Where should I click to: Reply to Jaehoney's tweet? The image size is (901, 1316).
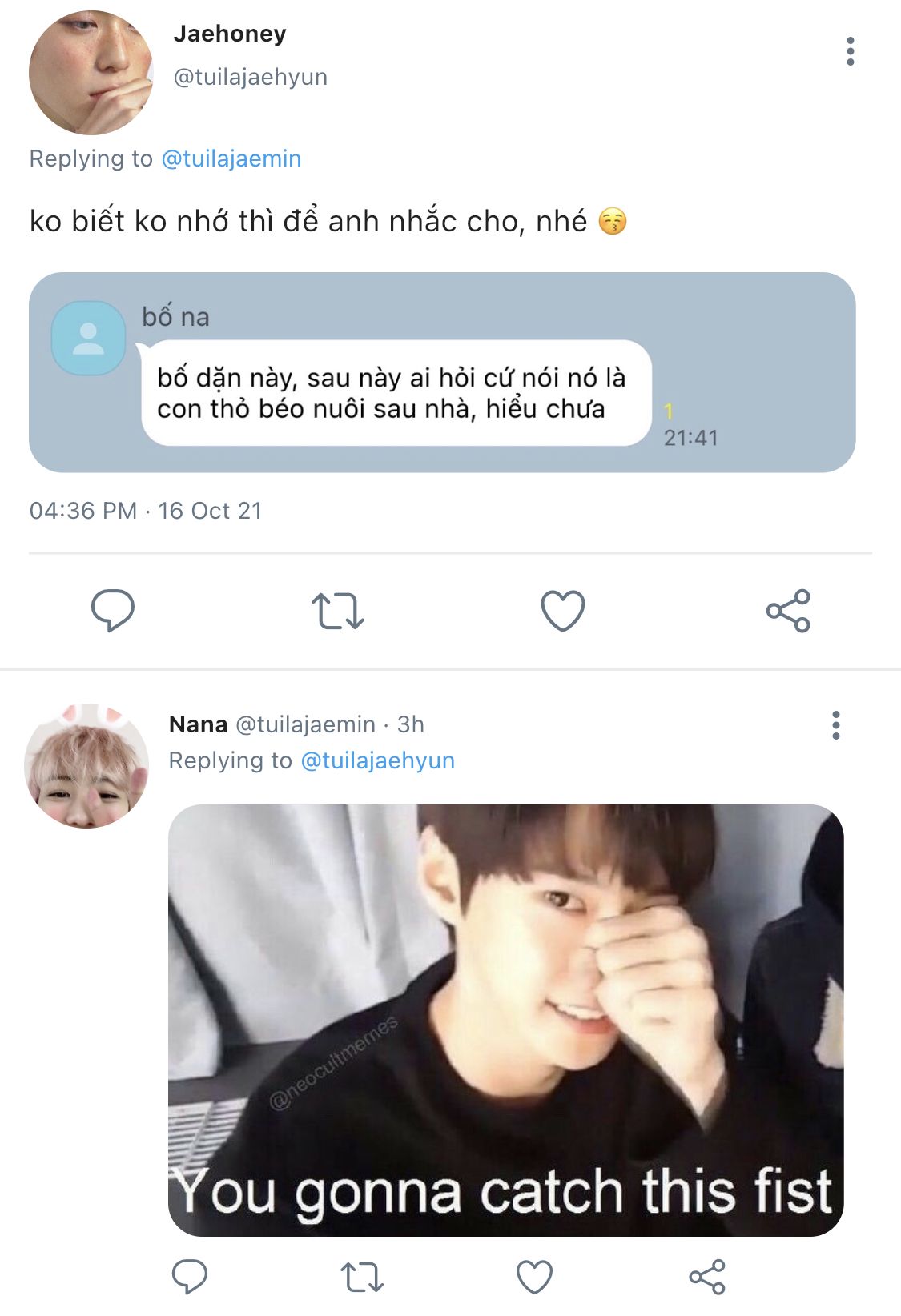(x=112, y=611)
